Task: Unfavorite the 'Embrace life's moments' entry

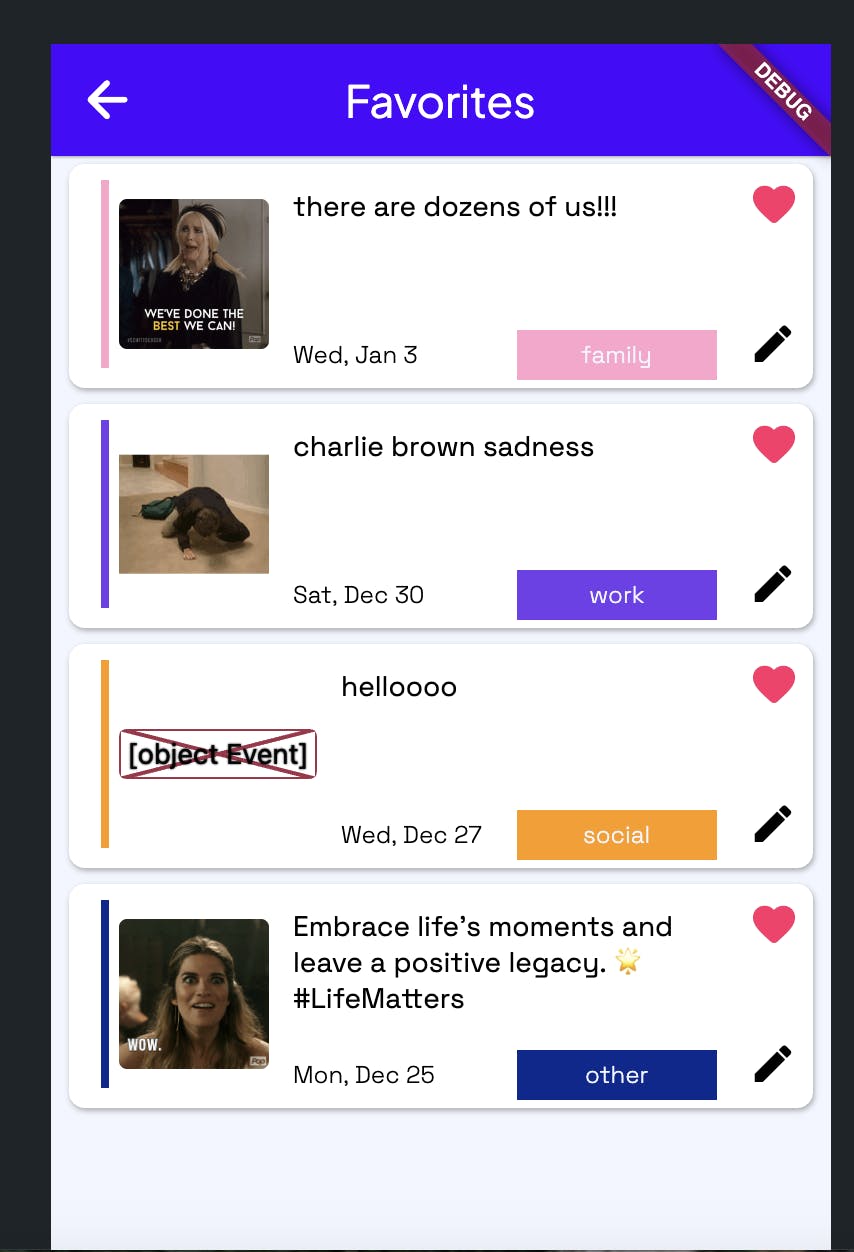Action: [x=773, y=924]
